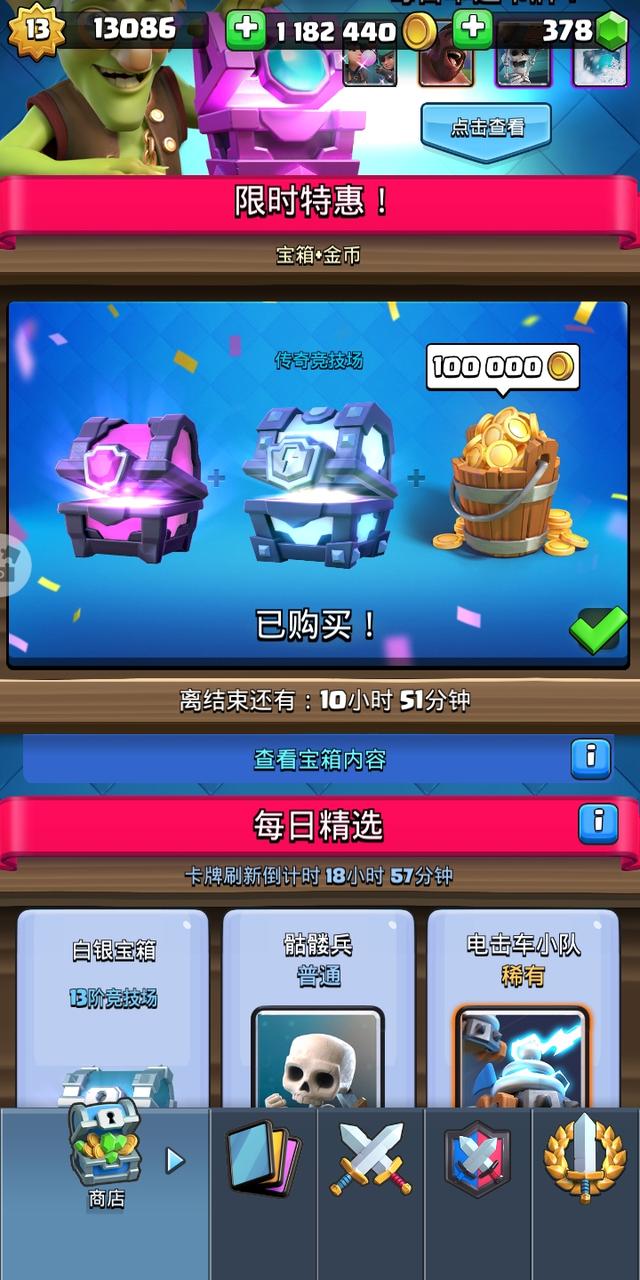The height and width of the screenshot is (1280, 640).
Task: Add gems with the plus button
Action: point(473,30)
